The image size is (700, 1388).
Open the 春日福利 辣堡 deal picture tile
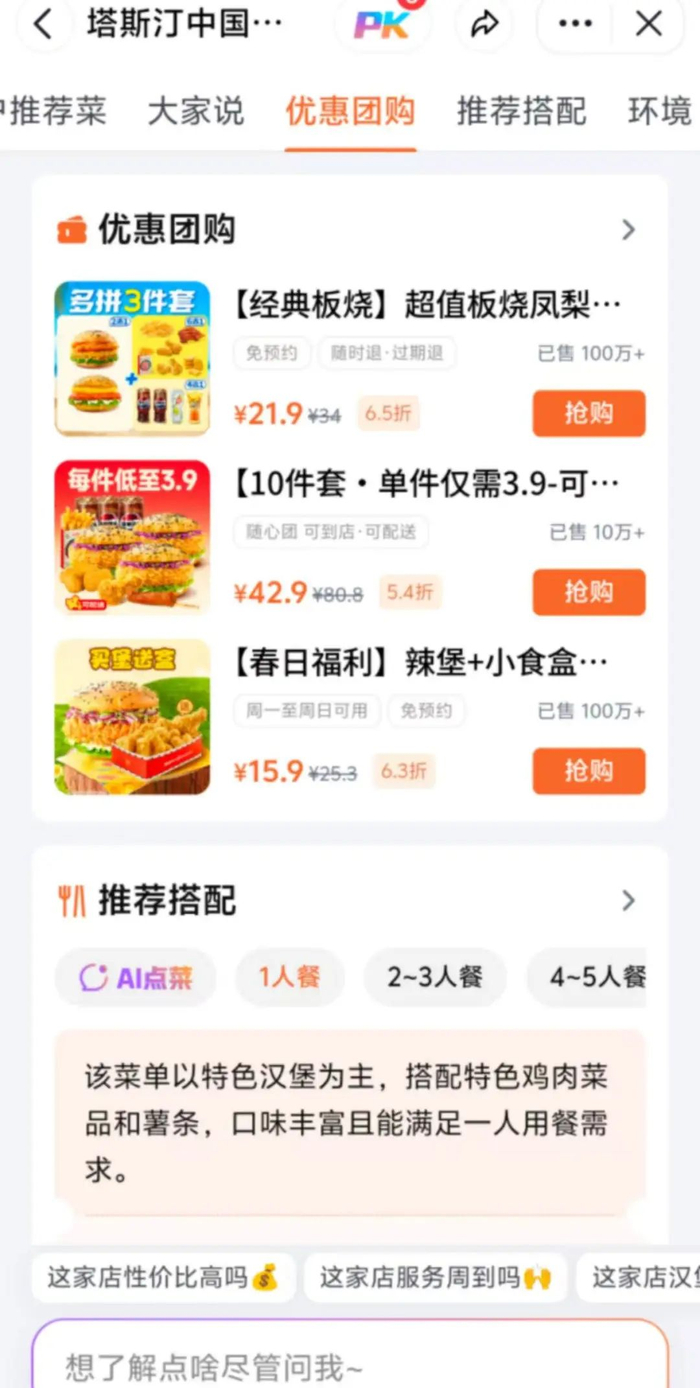tap(132, 717)
